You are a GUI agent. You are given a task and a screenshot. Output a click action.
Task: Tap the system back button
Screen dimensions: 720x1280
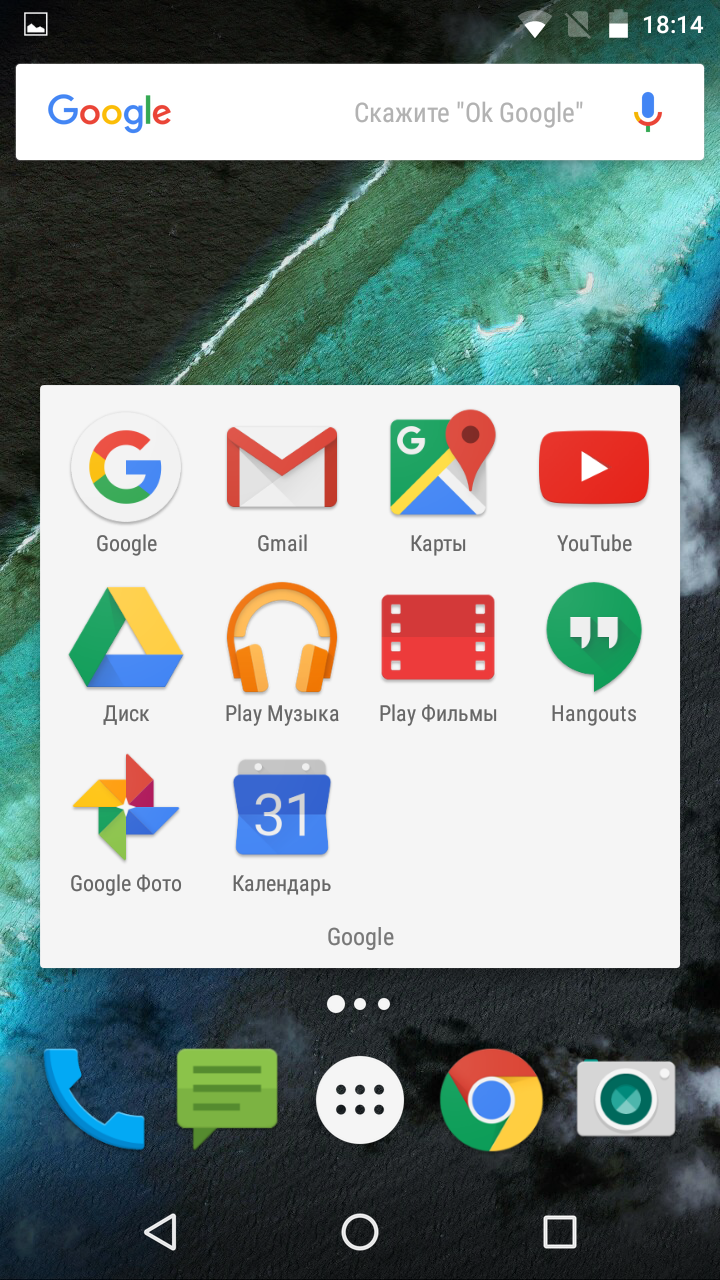click(x=161, y=1232)
